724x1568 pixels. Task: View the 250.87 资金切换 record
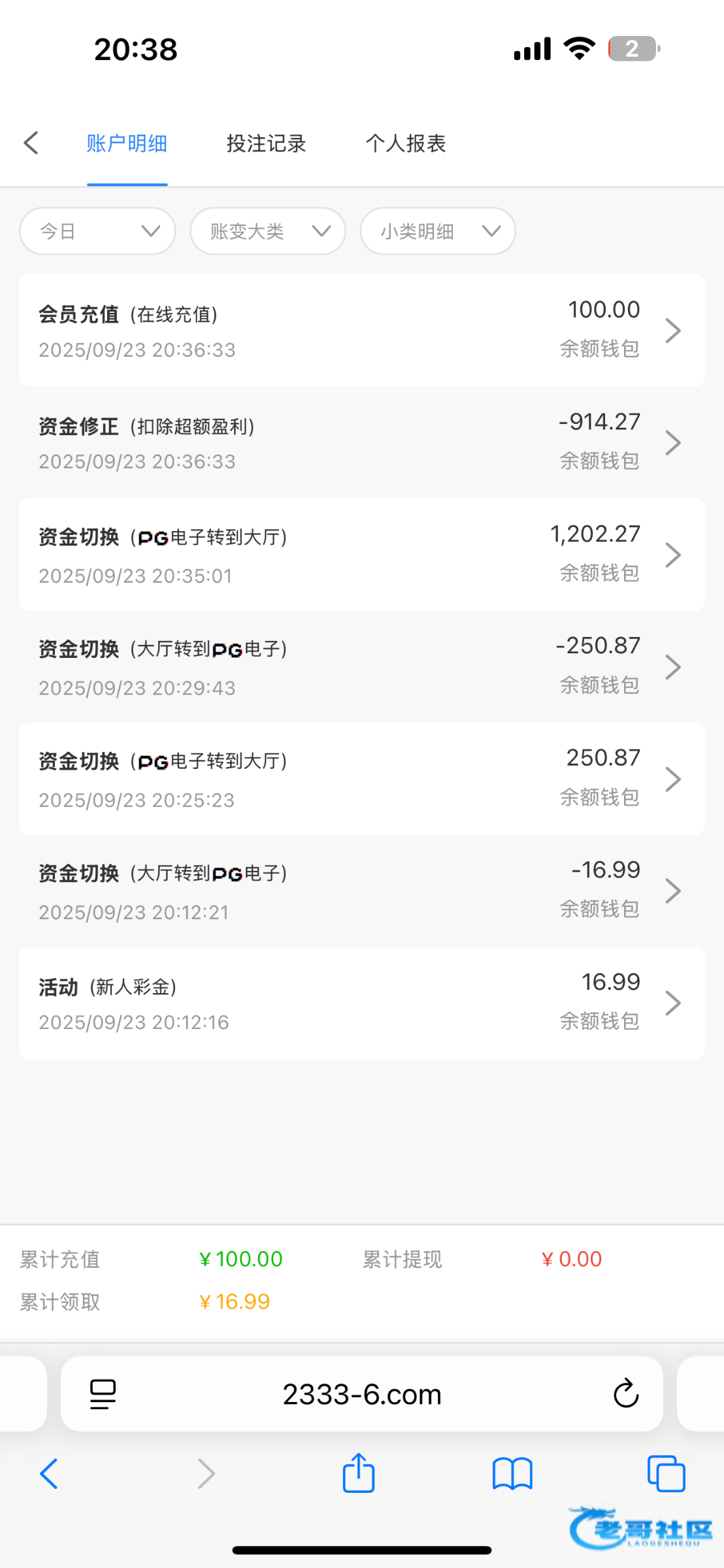point(362,779)
